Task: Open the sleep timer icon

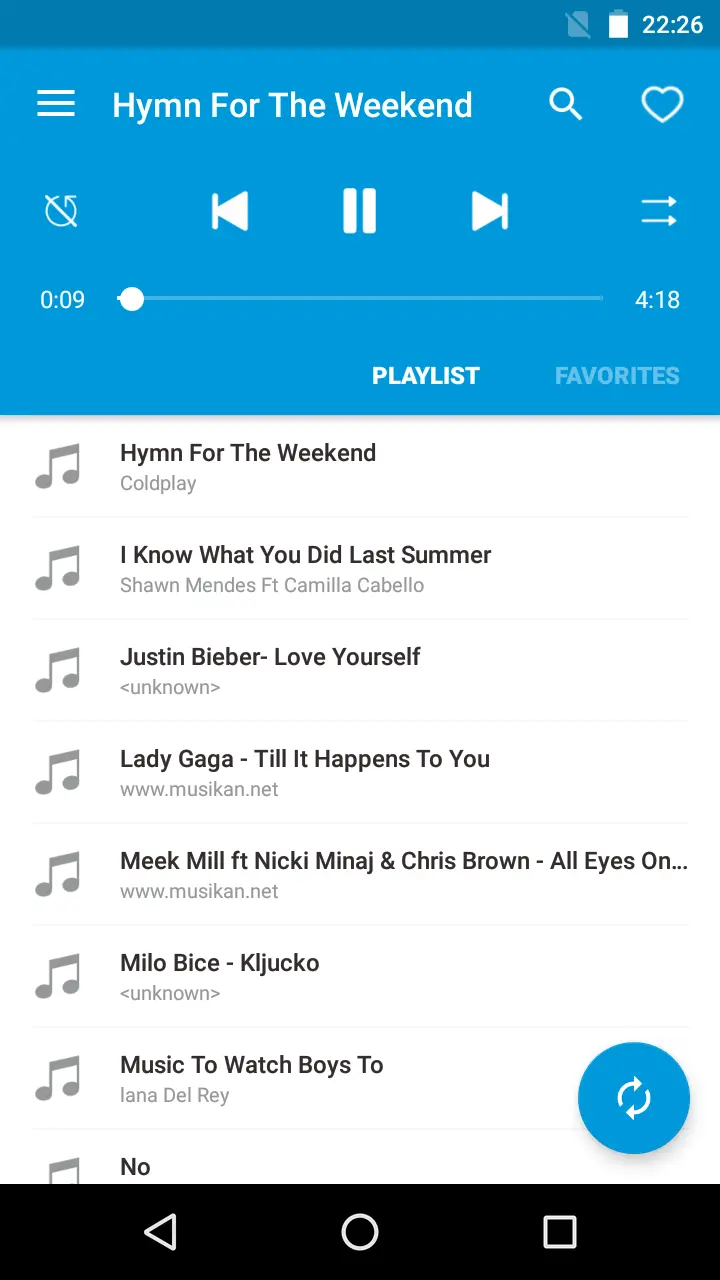Action: point(61,211)
